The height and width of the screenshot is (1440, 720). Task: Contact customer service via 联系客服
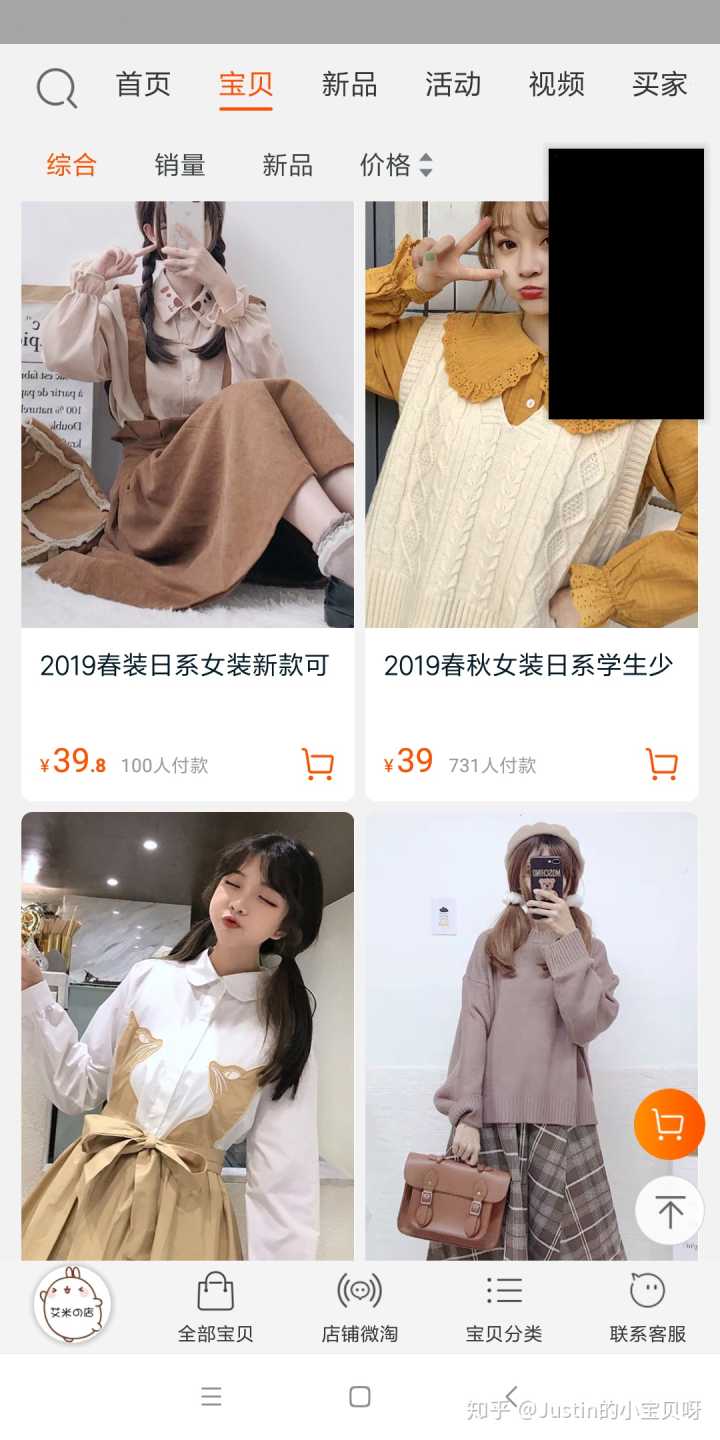[x=648, y=1308]
